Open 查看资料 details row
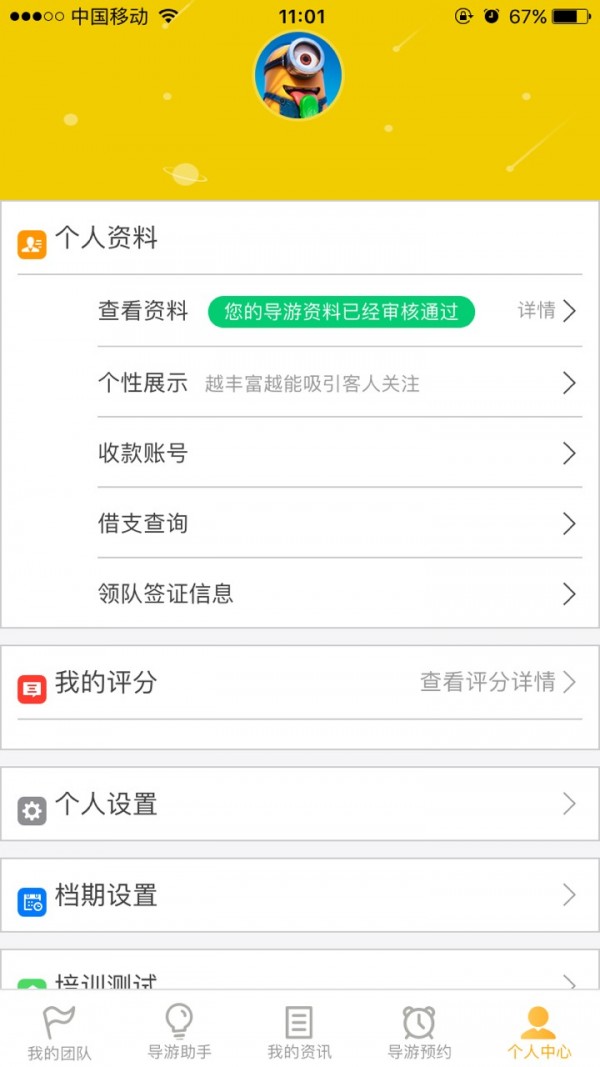 tap(340, 311)
